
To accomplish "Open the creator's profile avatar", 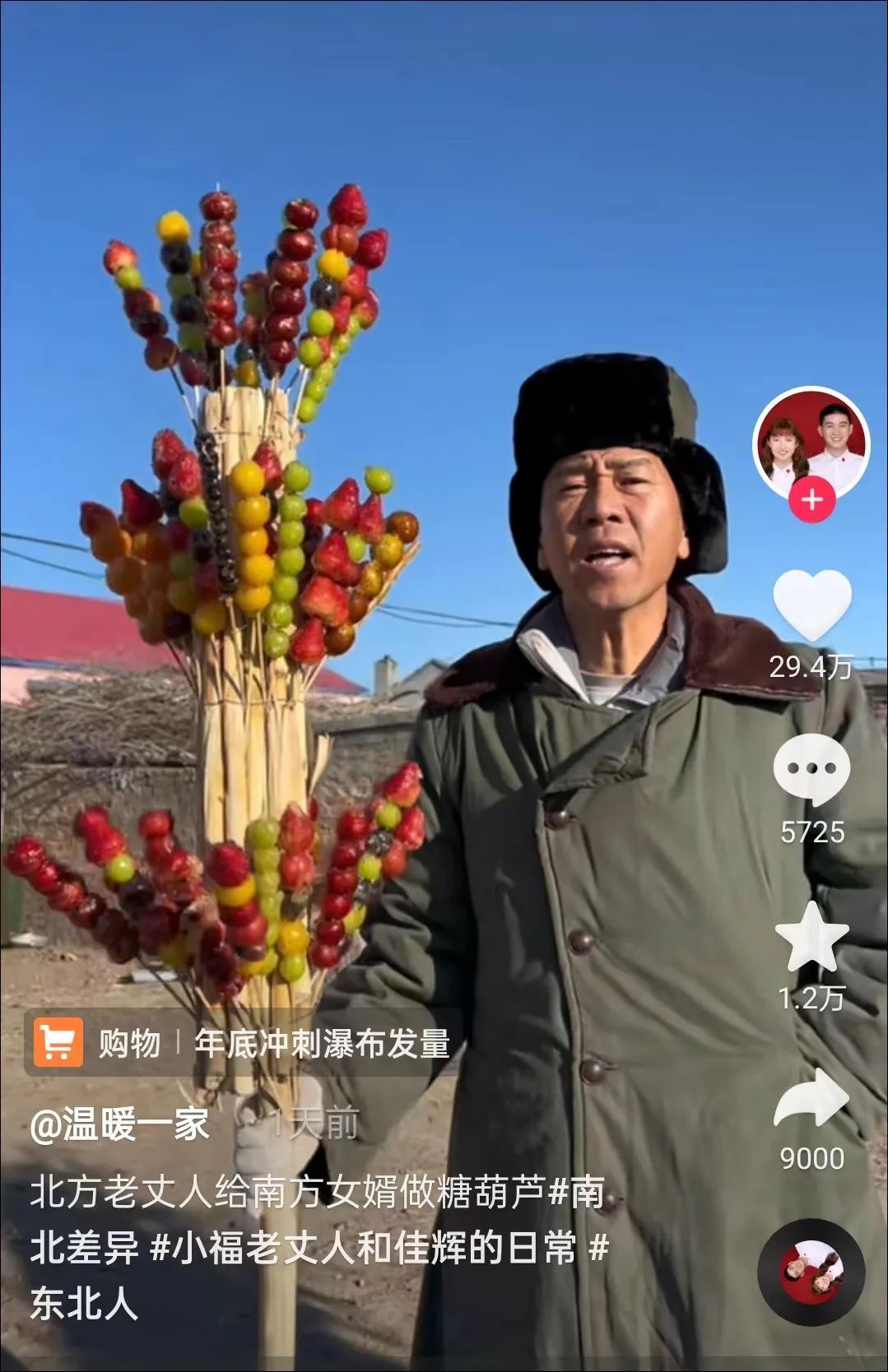I will [811, 445].
